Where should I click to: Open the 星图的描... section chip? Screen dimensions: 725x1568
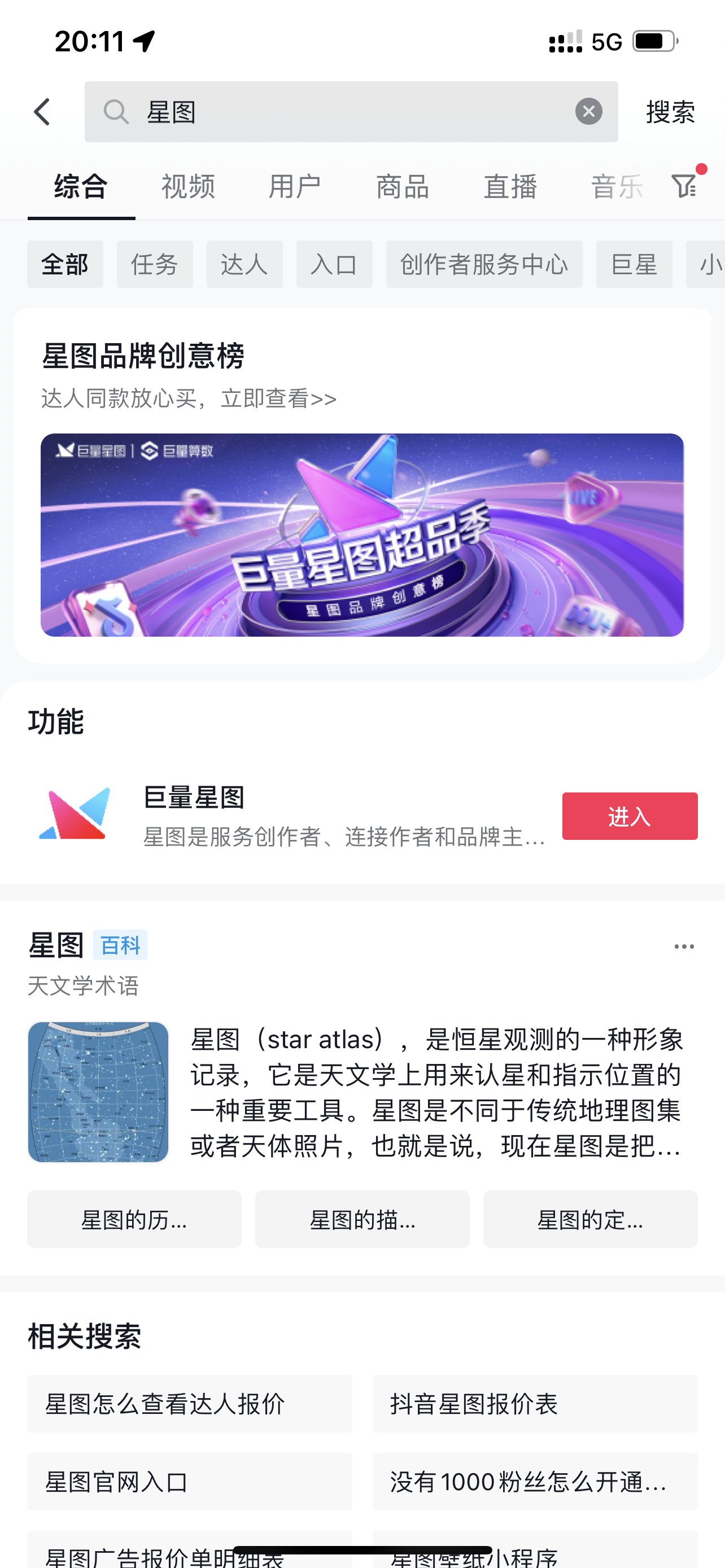pos(362,1220)
